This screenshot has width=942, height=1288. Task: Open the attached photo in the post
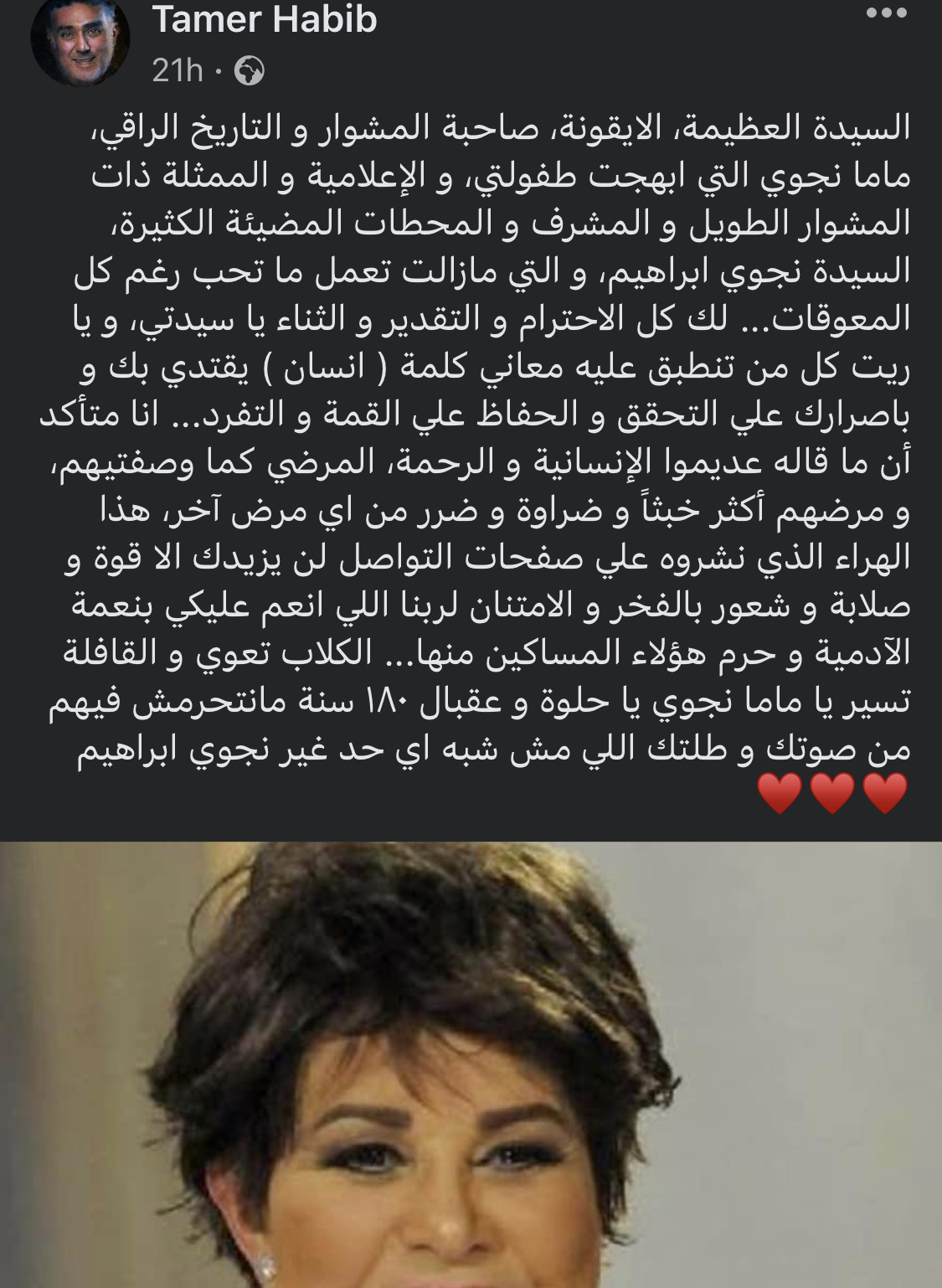coord(471,1064)
